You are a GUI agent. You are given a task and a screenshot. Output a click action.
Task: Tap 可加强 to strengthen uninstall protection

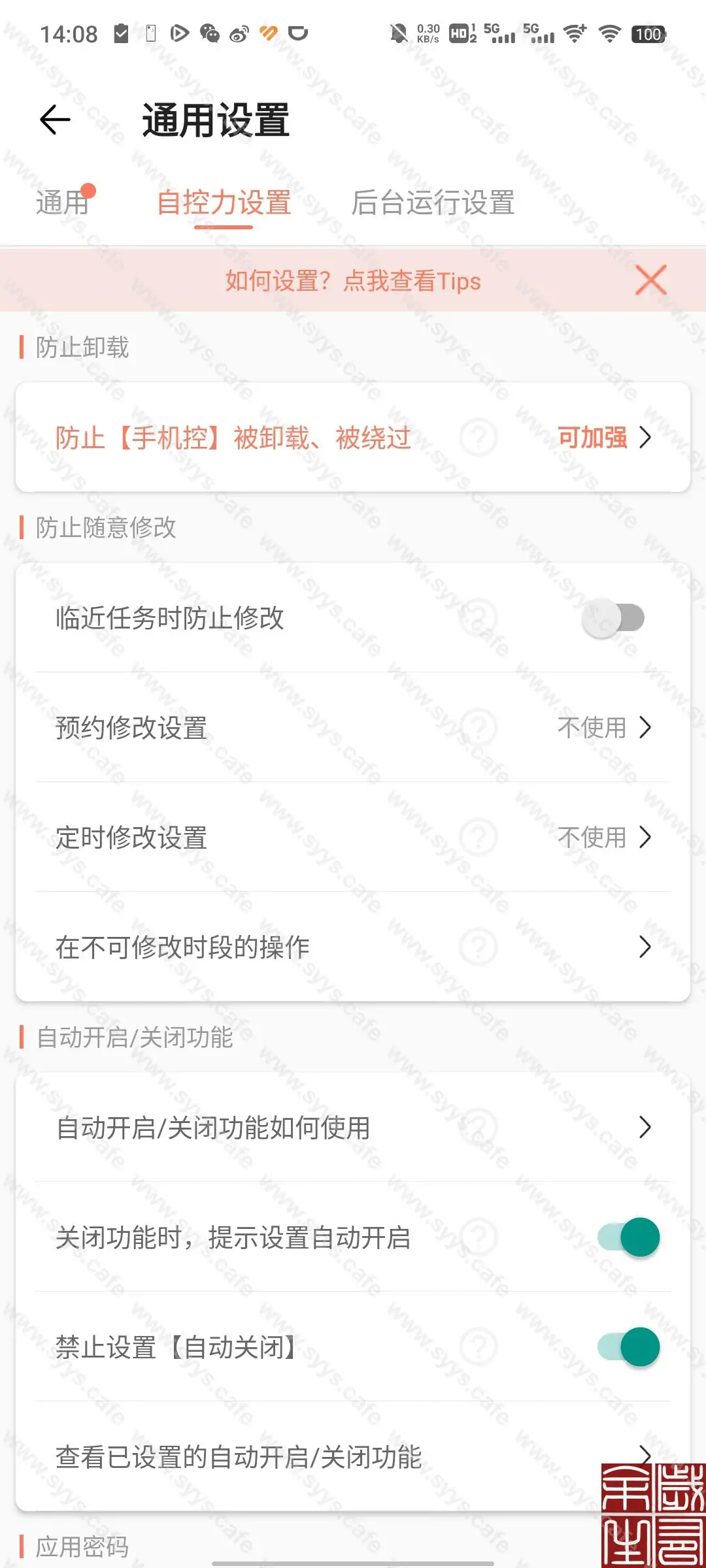pyautogui.click(x=590, y=438)
